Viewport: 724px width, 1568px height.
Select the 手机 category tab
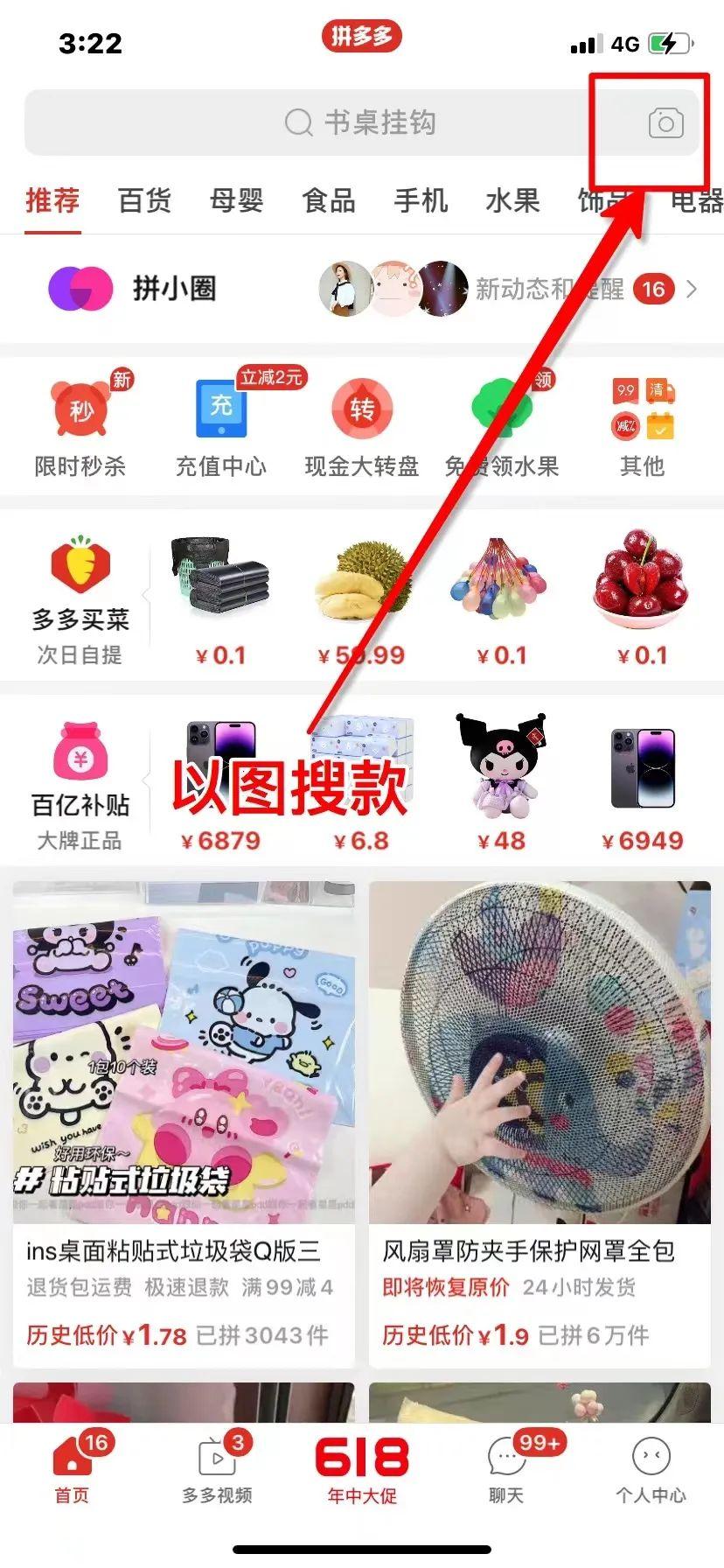click(421, 200)
